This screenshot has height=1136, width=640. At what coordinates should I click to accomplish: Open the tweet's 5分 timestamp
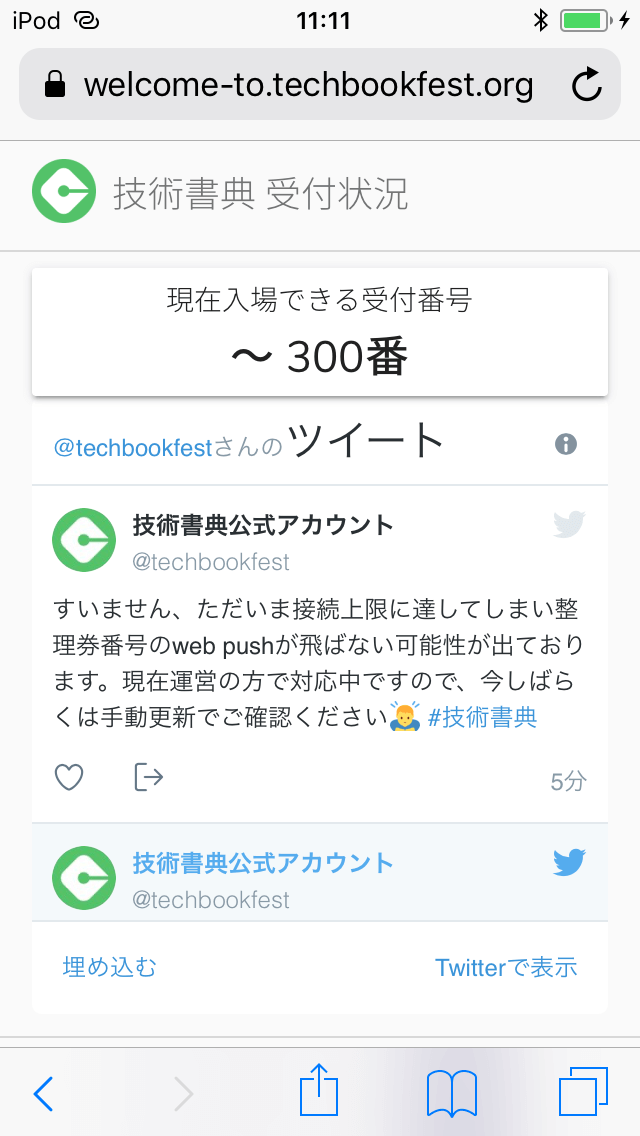(568, 781)
